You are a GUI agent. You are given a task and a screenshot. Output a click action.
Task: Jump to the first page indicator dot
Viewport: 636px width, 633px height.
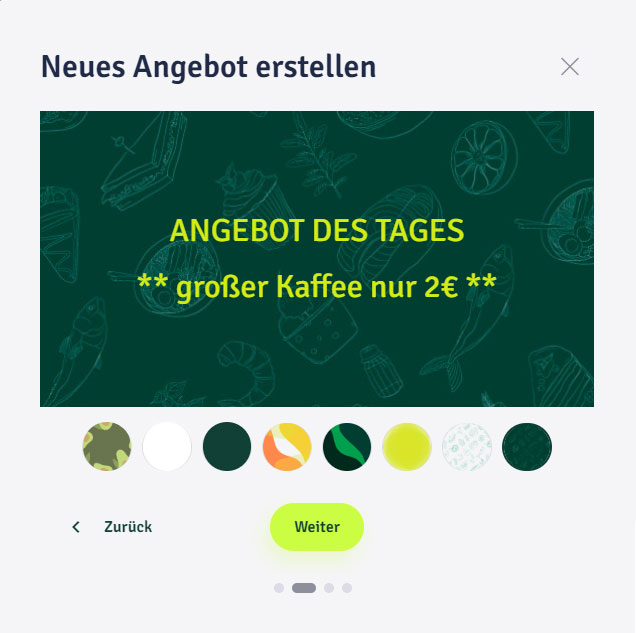pos(279,588)
